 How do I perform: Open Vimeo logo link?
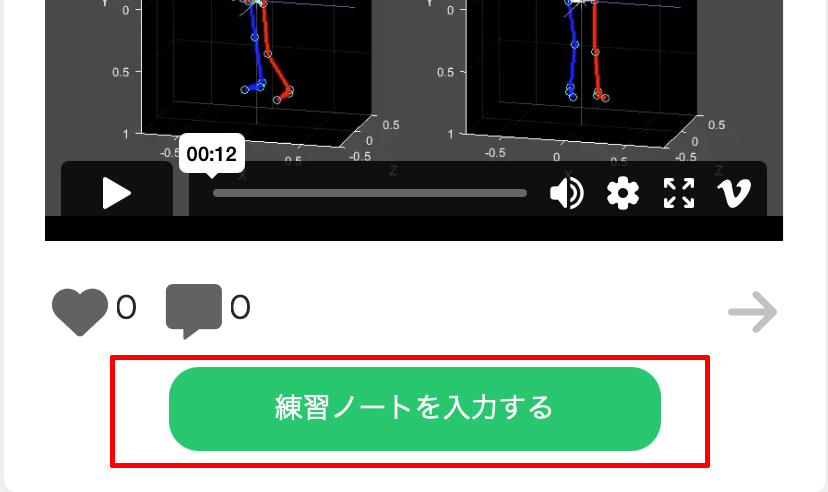point(734,193)
